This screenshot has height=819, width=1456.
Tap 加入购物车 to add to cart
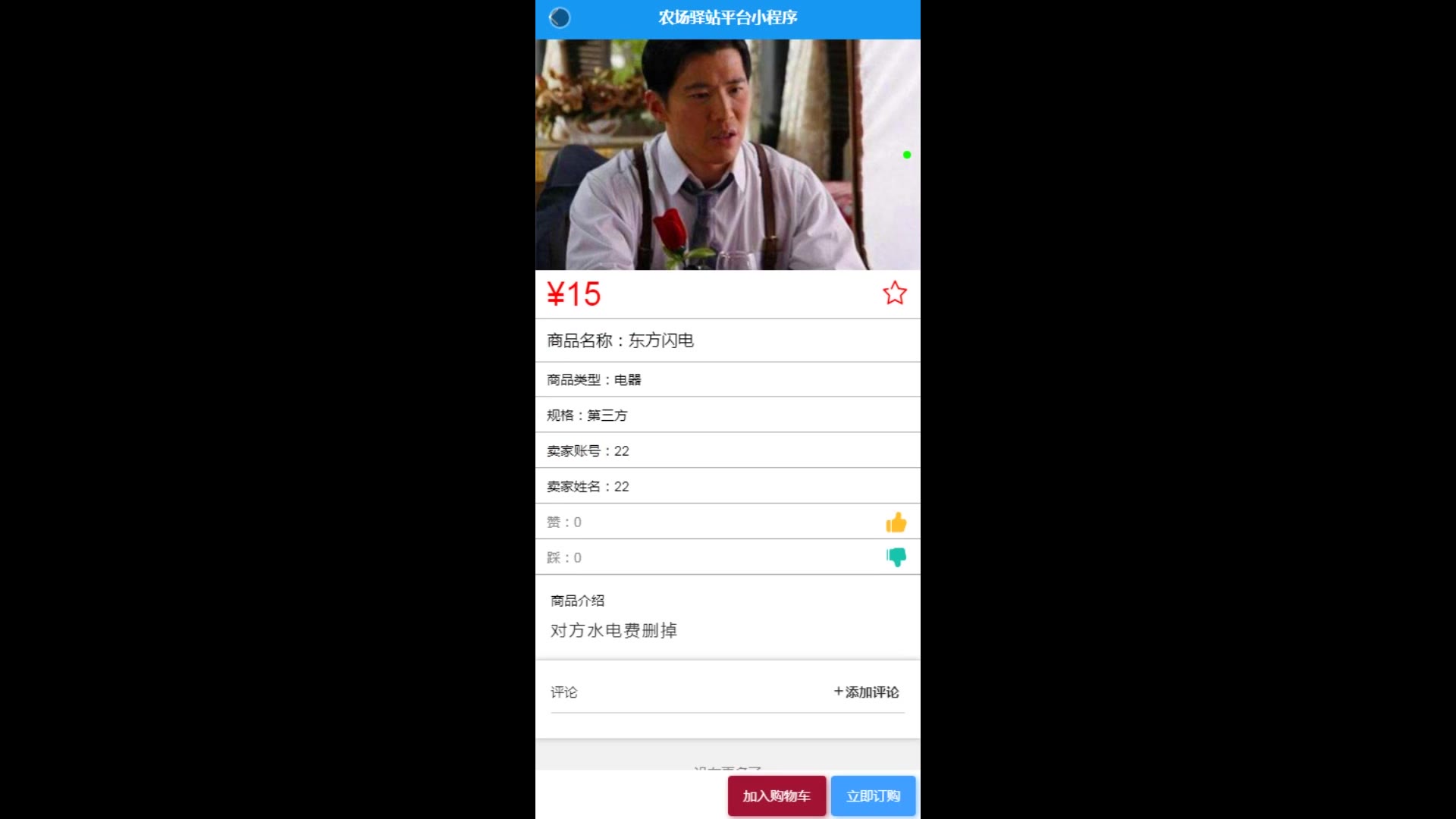[x=777, y=795]
